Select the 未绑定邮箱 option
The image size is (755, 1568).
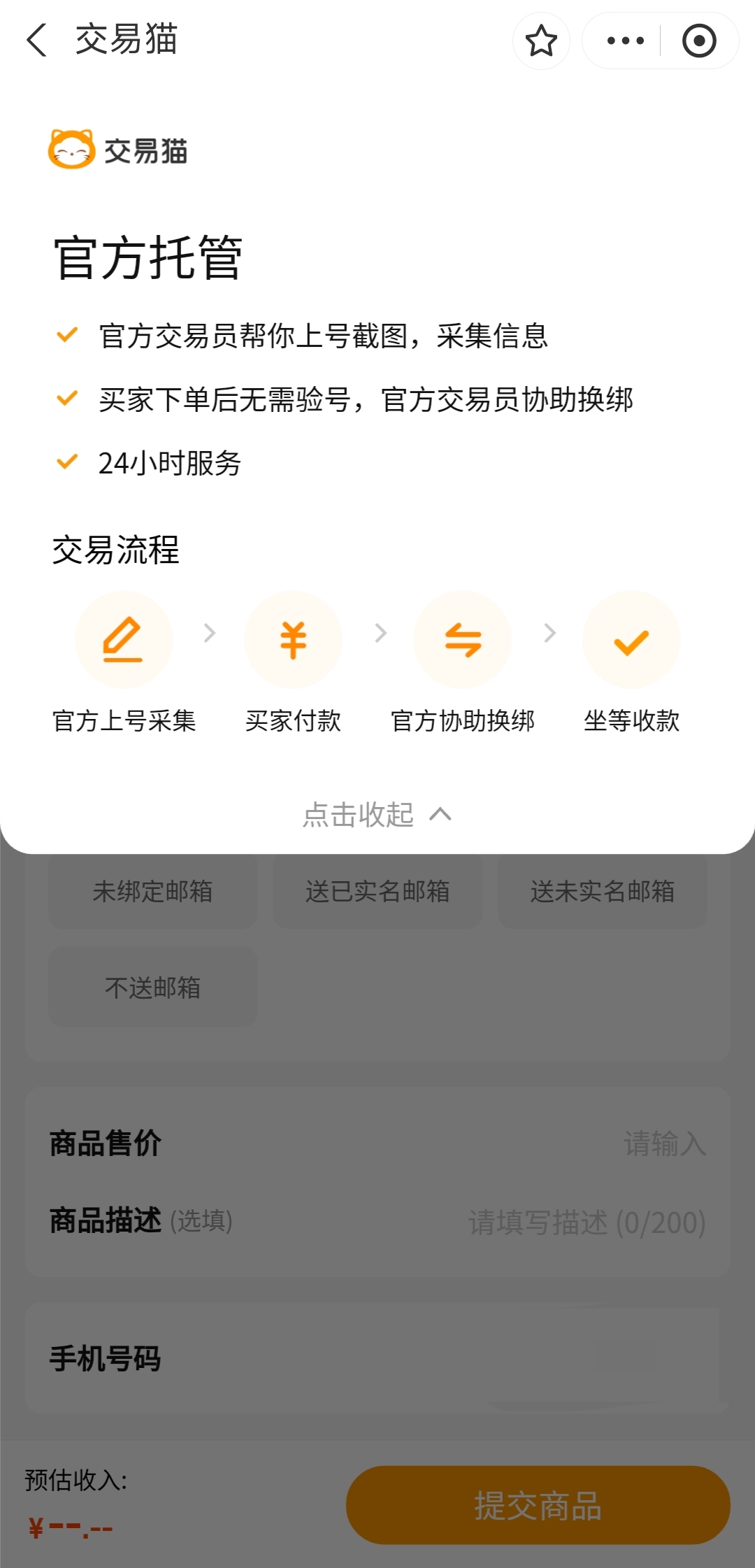[x=152, y=891]
